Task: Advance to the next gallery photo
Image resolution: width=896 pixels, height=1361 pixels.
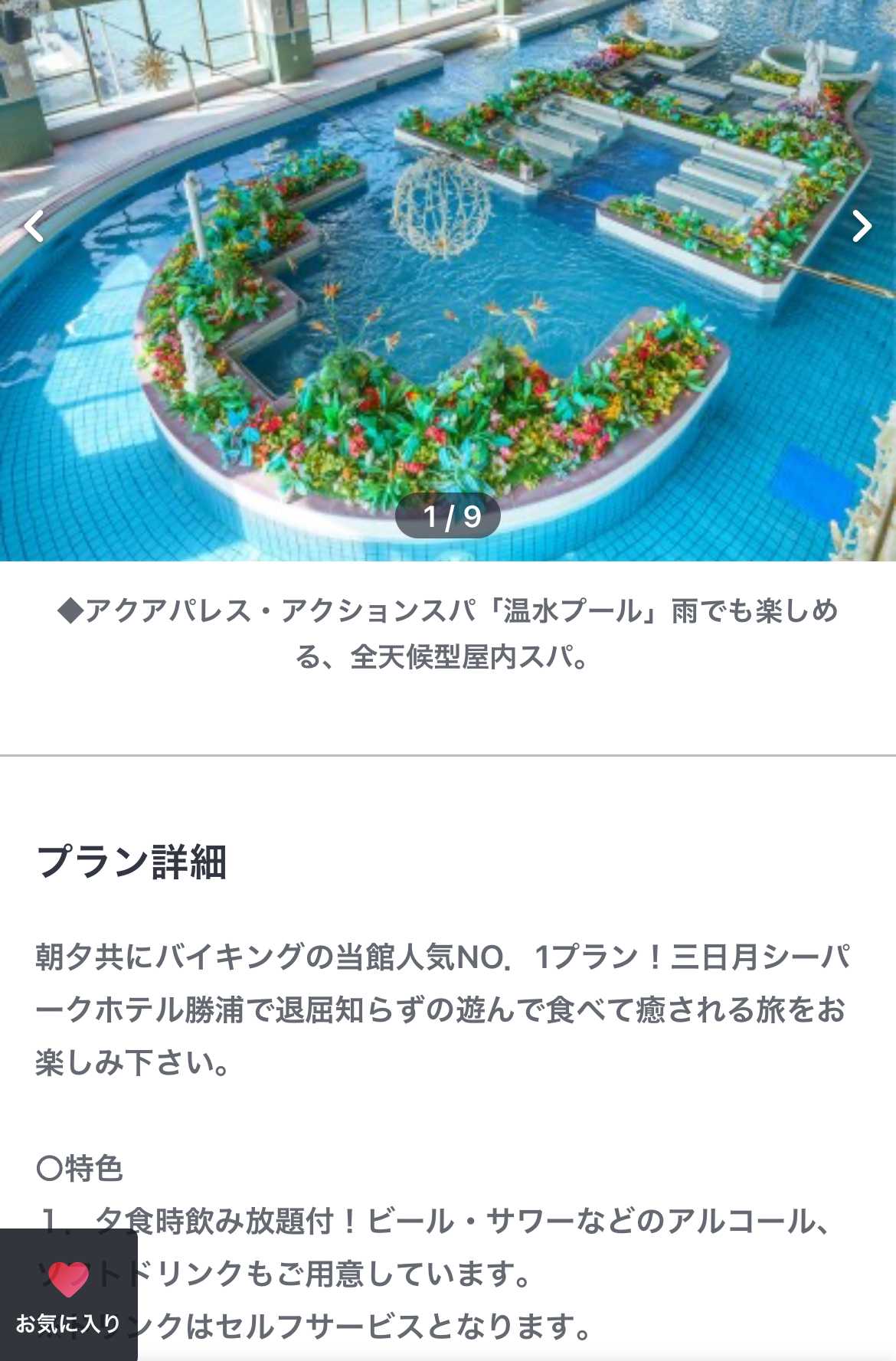Action: 862,226
